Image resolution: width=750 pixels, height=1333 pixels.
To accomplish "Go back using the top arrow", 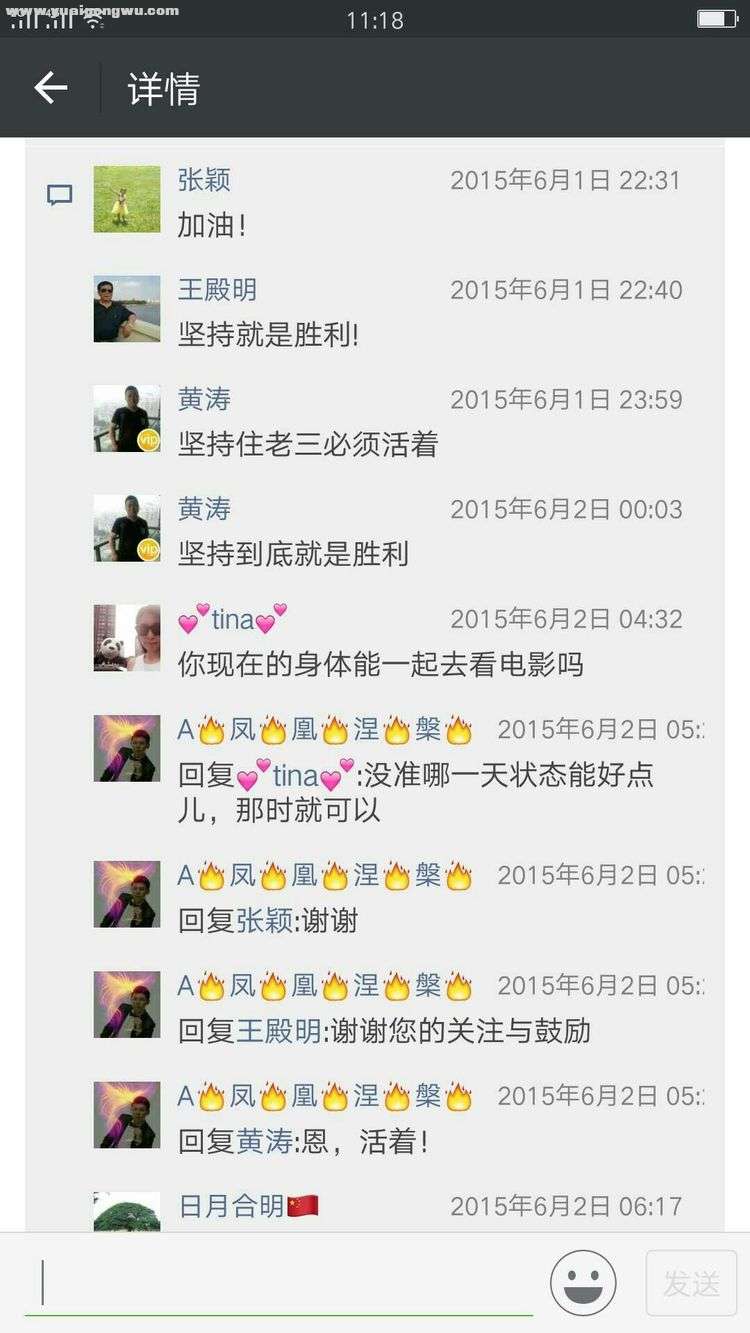I will [x=51, y=88].
